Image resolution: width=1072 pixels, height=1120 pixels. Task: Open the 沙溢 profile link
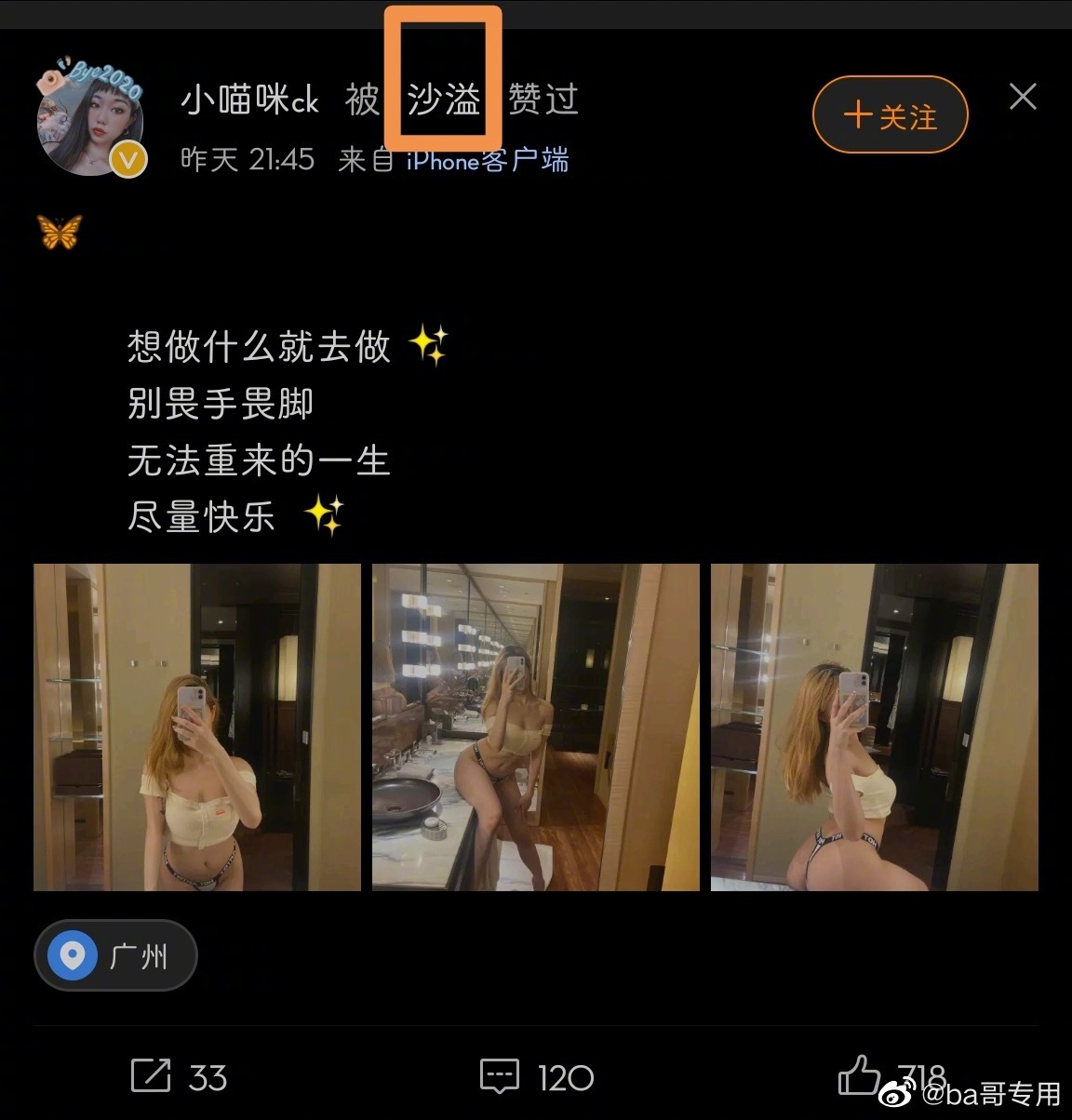click(444, 100)
